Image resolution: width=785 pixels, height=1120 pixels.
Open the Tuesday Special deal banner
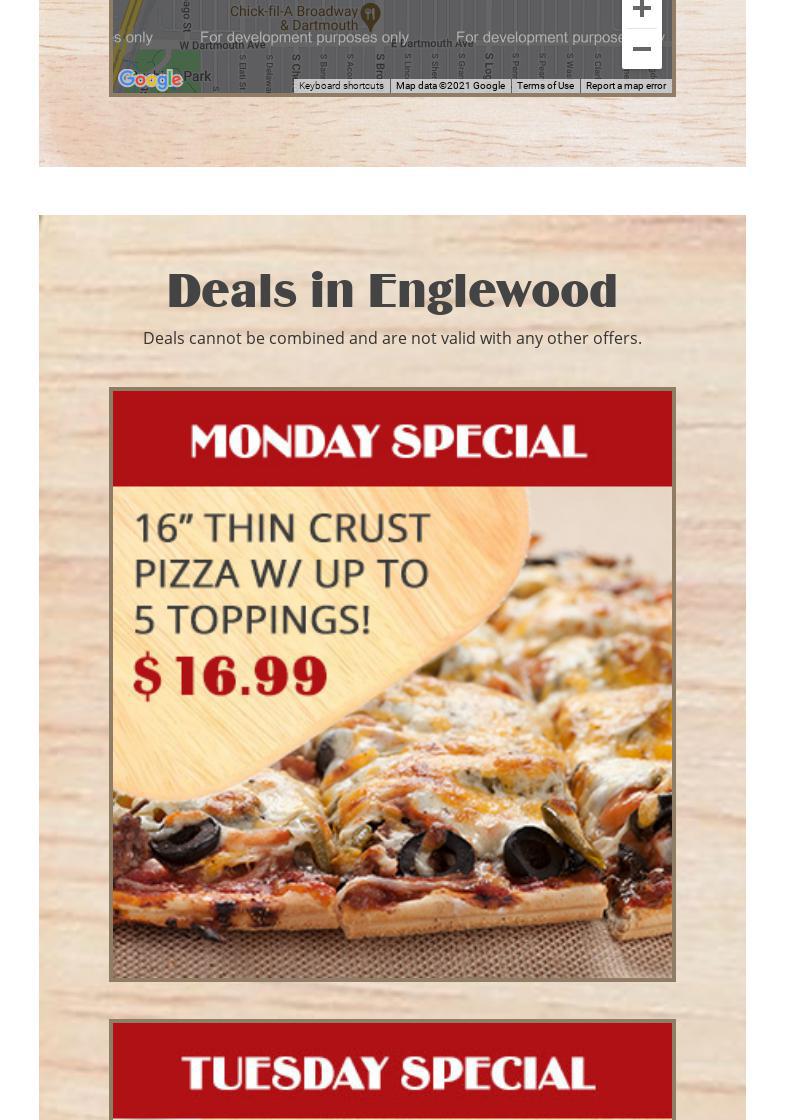392,1072
